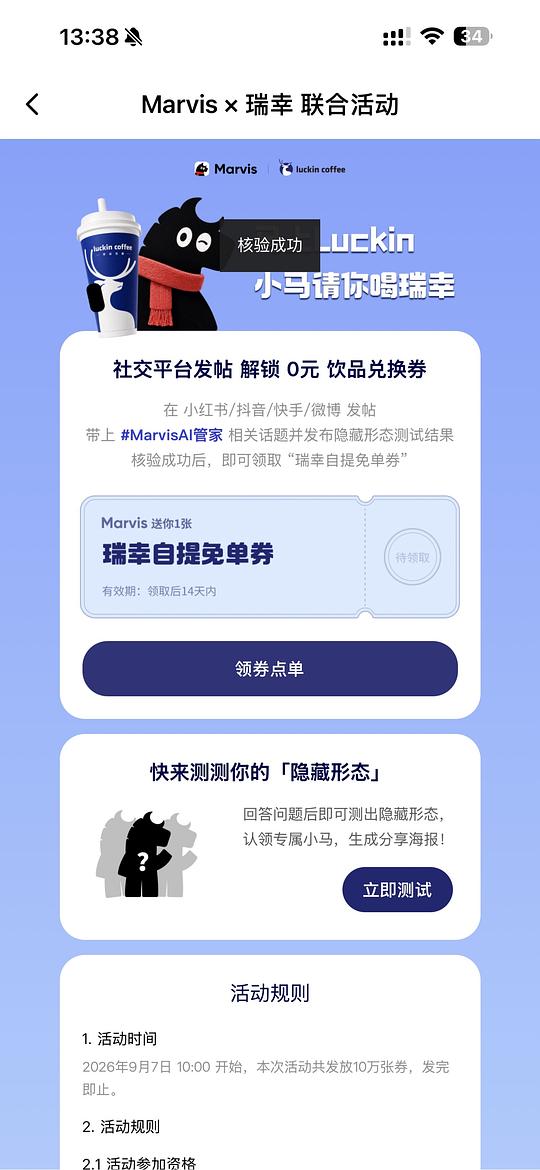The width and height of the screenshot is (540, 1170).
Task: Open the 瑞幸自提免单券 coupon card
Action: pos(270,557)
